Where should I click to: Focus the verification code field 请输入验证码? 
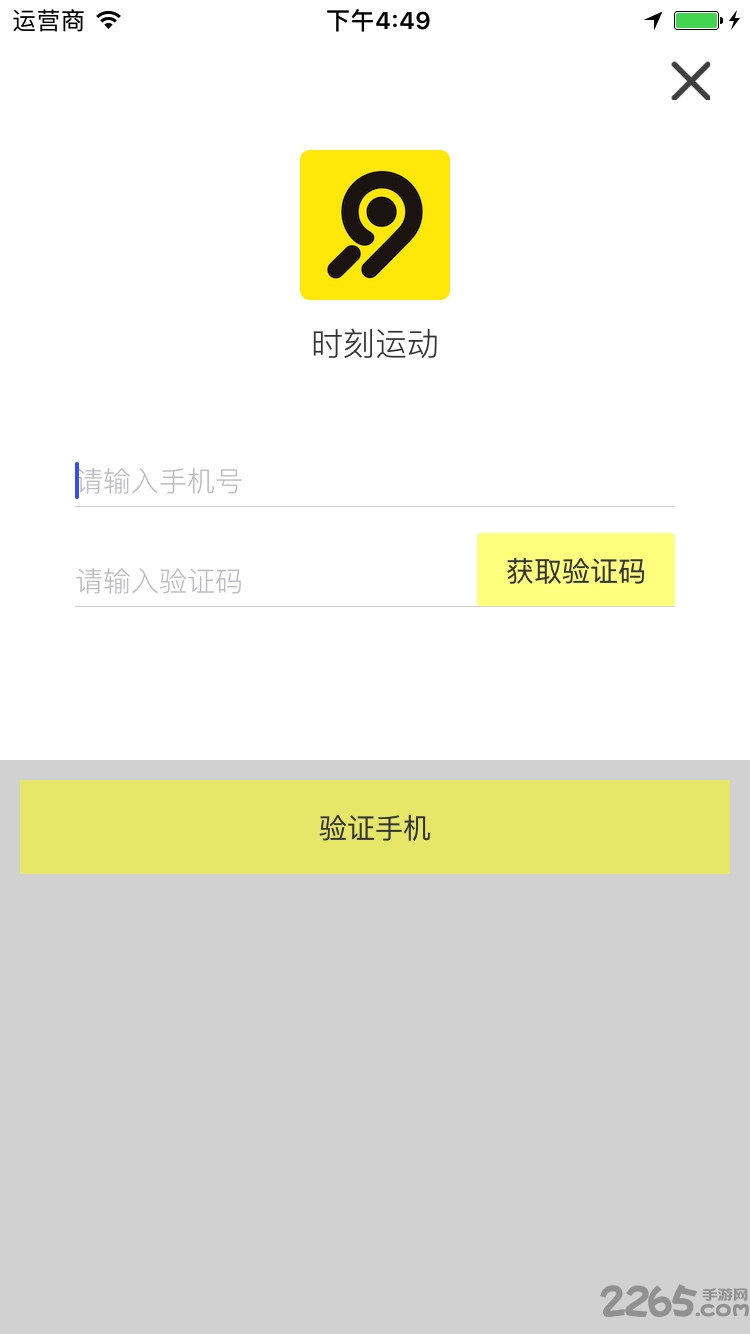tap(250, 582)
